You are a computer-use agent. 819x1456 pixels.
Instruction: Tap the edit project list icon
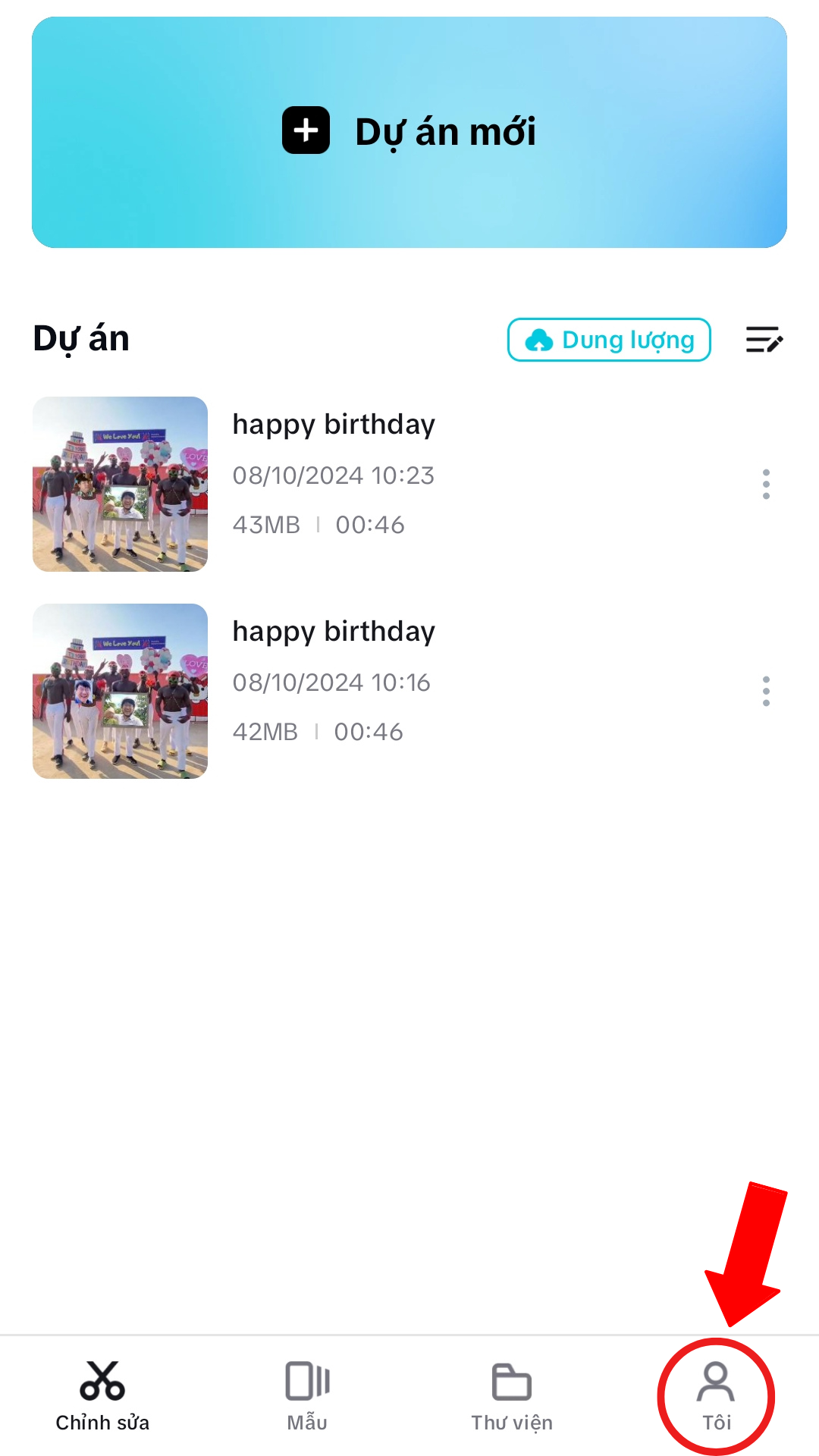(764, 340)
